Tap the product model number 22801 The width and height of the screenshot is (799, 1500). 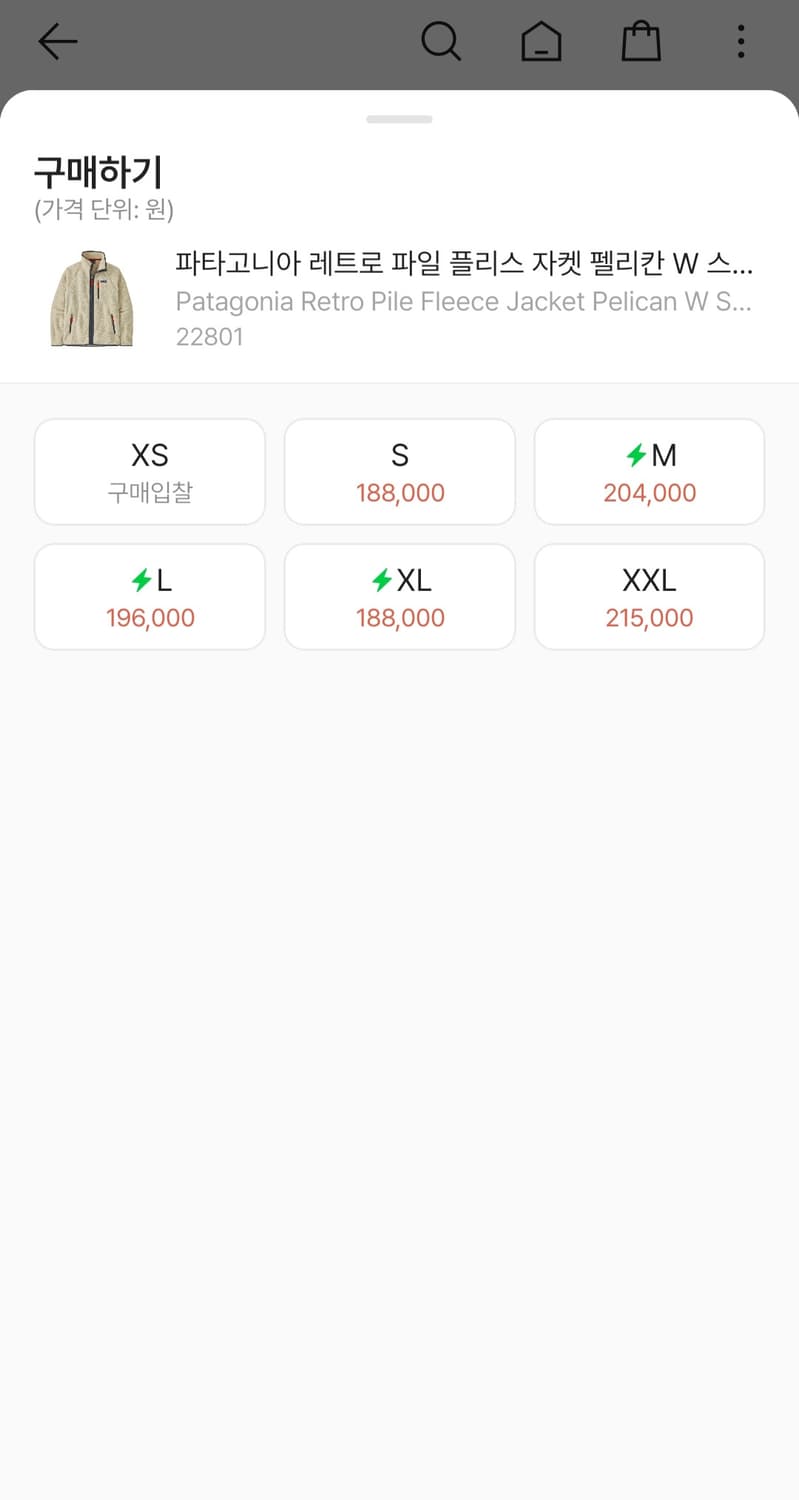click(211, 337)
